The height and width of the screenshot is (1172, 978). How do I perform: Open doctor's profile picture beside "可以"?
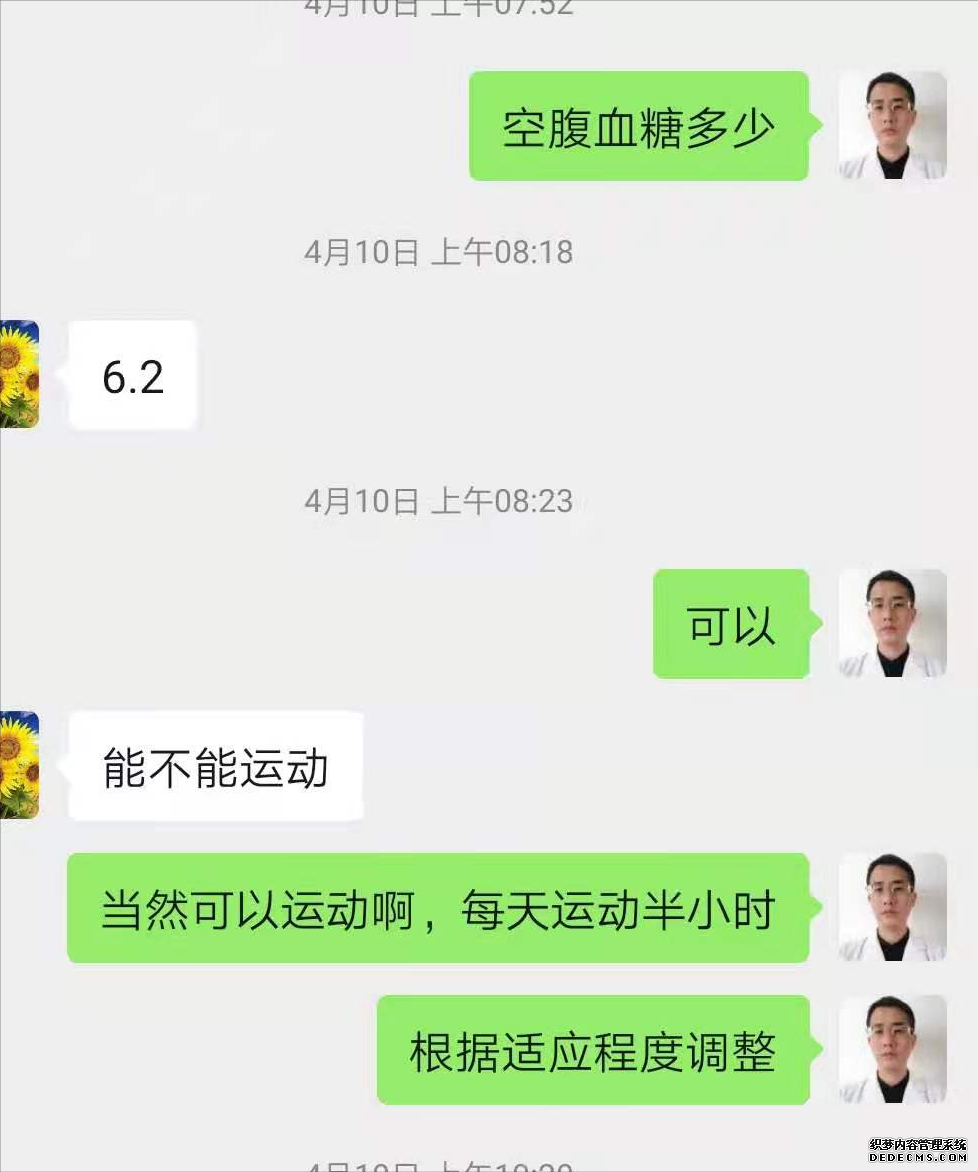coord(892,624)
